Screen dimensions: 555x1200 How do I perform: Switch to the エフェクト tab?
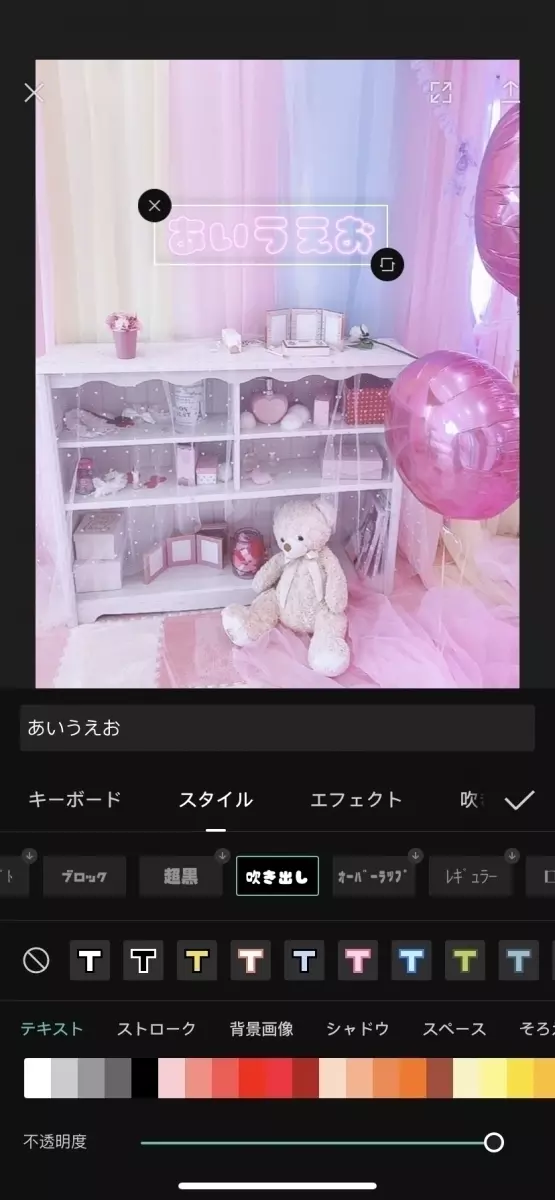(x=356, y=800)
